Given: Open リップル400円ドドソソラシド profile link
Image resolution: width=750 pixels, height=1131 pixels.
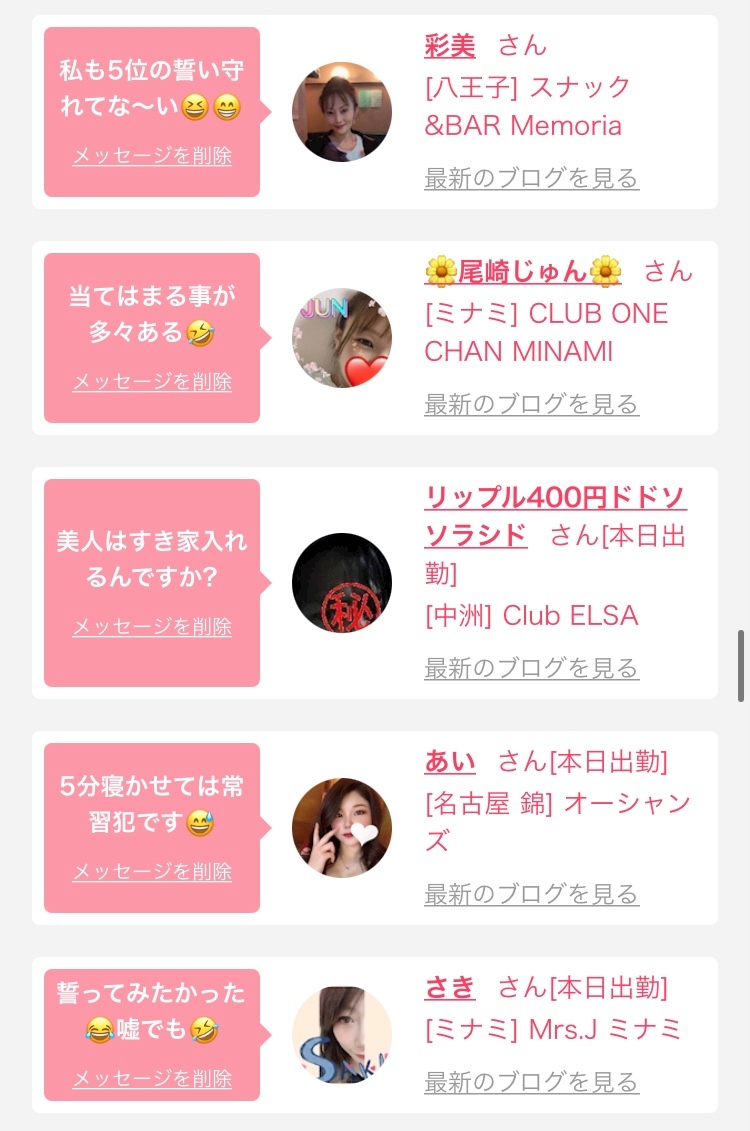Looking at the screenshot, I should click(x=555, y=516).
